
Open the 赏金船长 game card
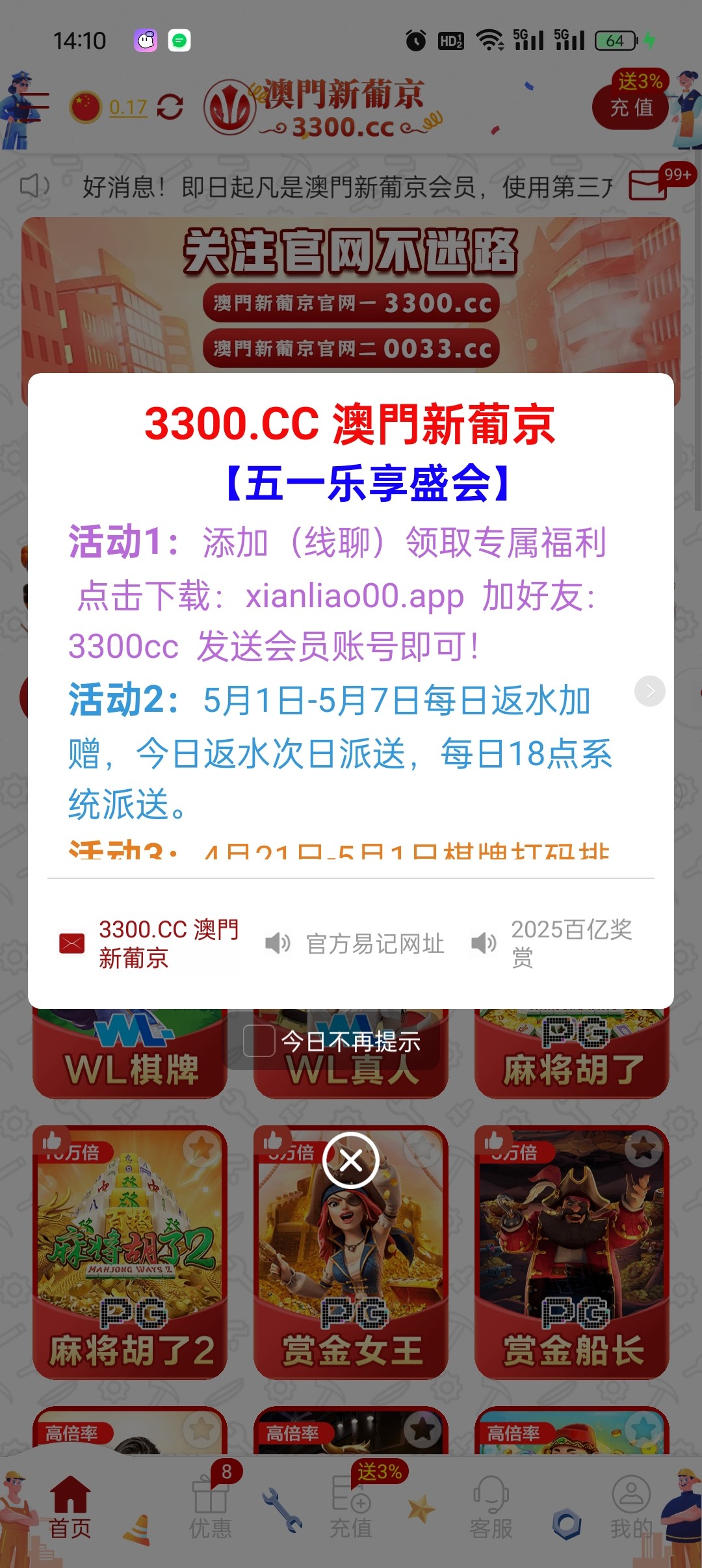(572, 1251)
